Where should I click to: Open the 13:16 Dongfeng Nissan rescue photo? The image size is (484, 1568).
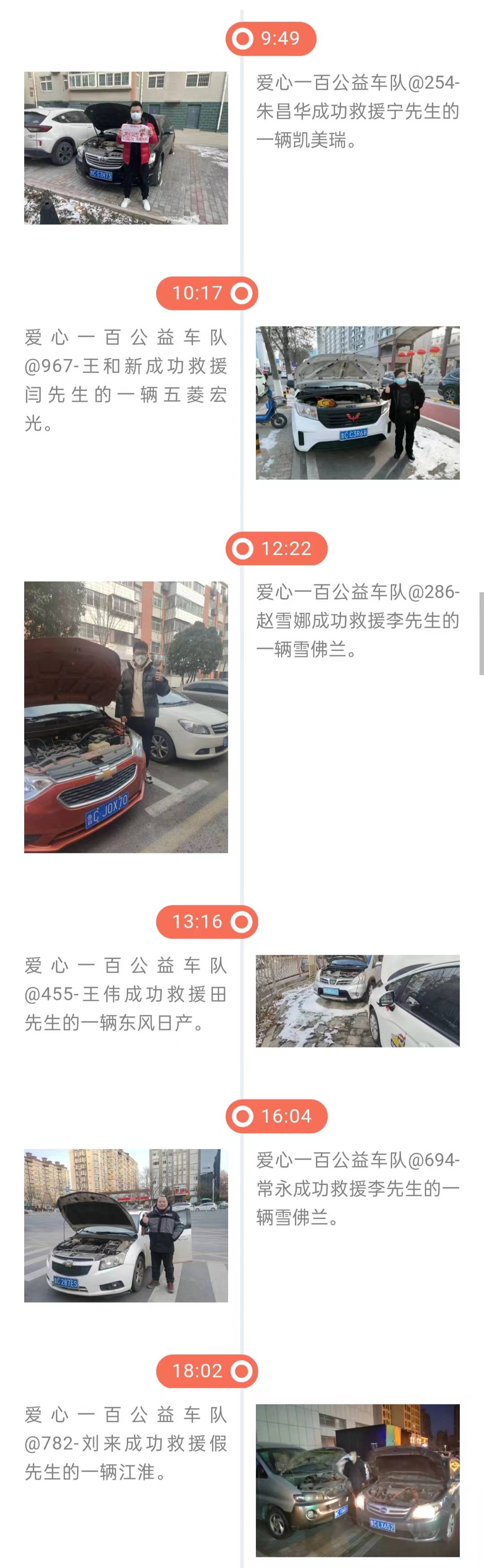(x=358, y=1001)
